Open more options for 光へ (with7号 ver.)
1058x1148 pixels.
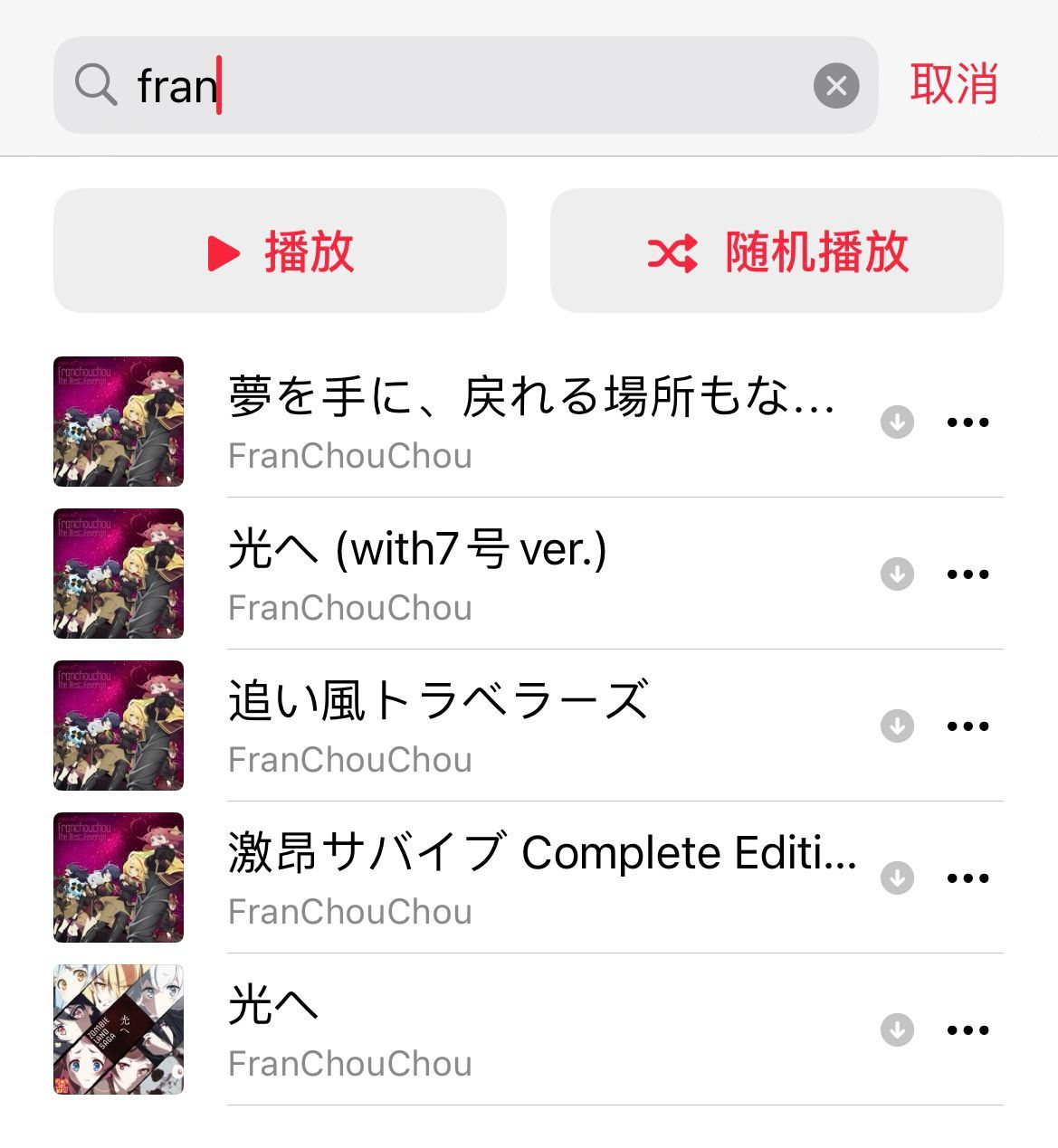pos(967,574)
